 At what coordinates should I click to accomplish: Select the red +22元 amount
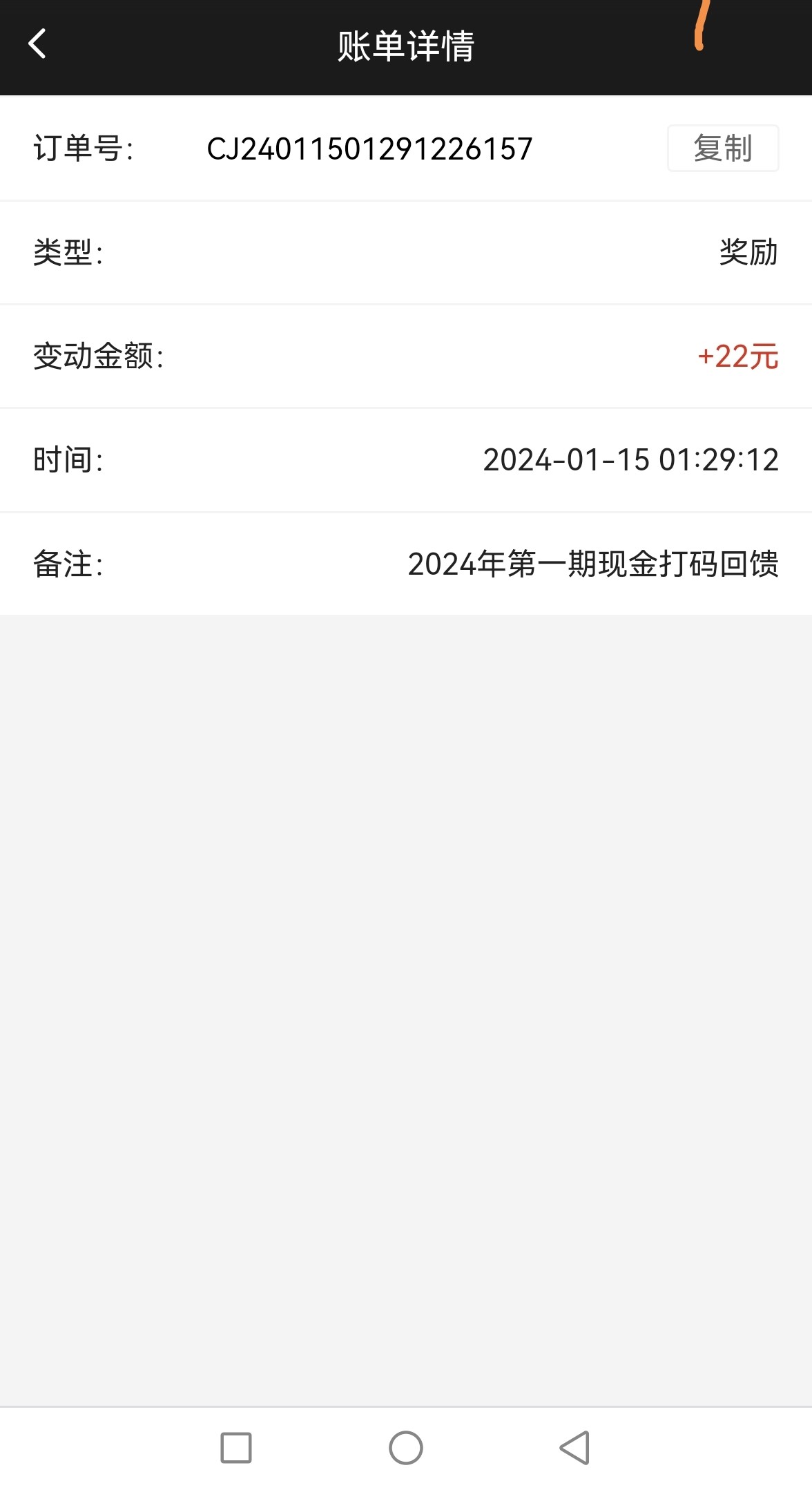pos(737,357)
